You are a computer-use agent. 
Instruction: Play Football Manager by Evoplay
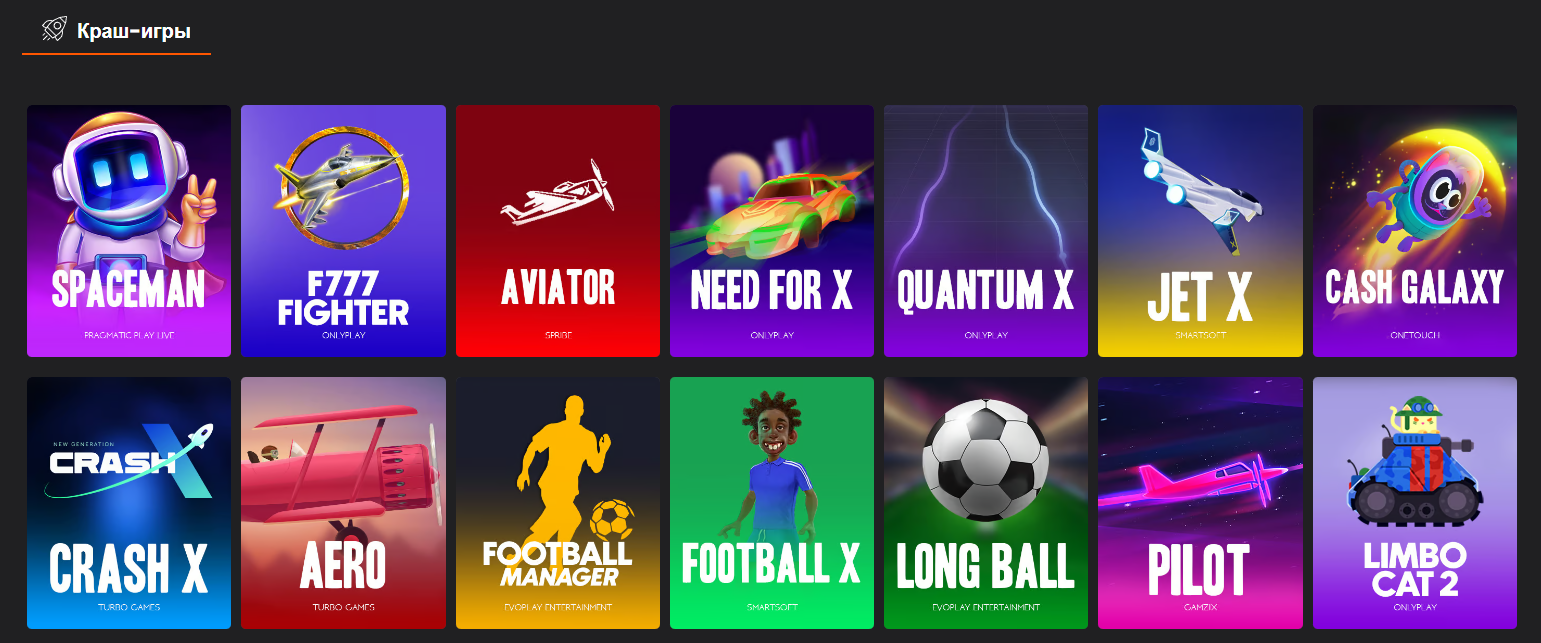(x=558, y=503)
